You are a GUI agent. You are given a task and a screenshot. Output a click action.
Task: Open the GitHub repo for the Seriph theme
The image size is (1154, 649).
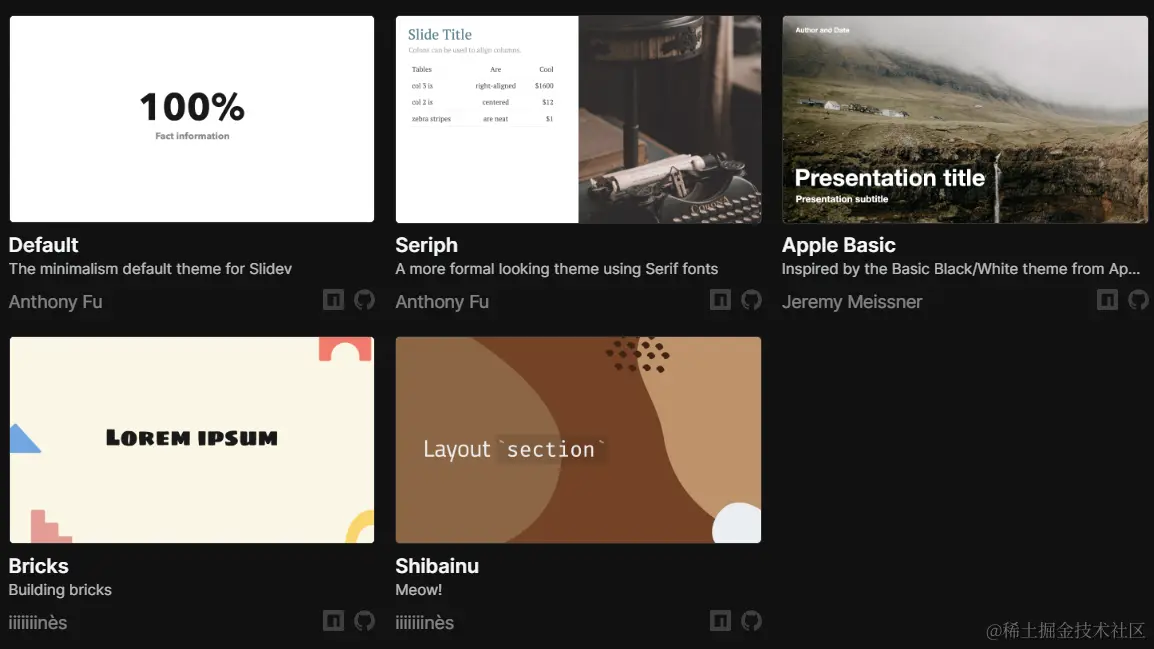coord(751,300)
